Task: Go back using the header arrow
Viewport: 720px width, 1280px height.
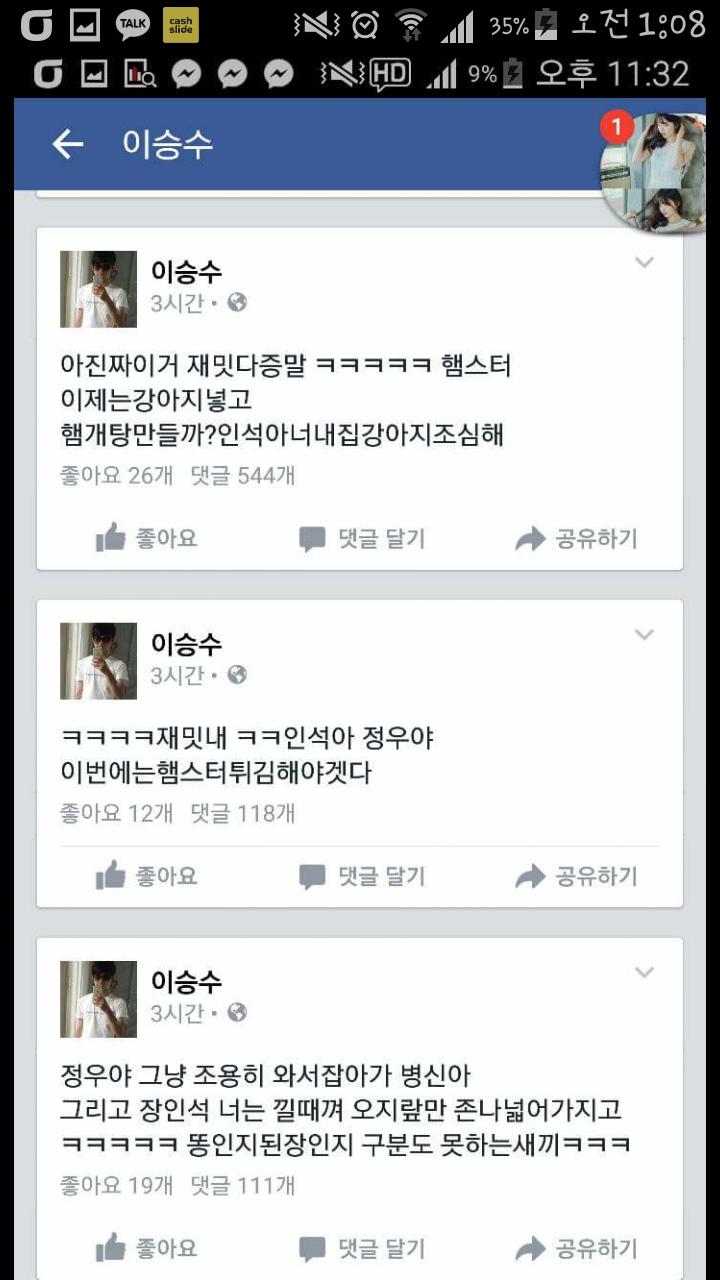Action: click(x=68, y=145)
